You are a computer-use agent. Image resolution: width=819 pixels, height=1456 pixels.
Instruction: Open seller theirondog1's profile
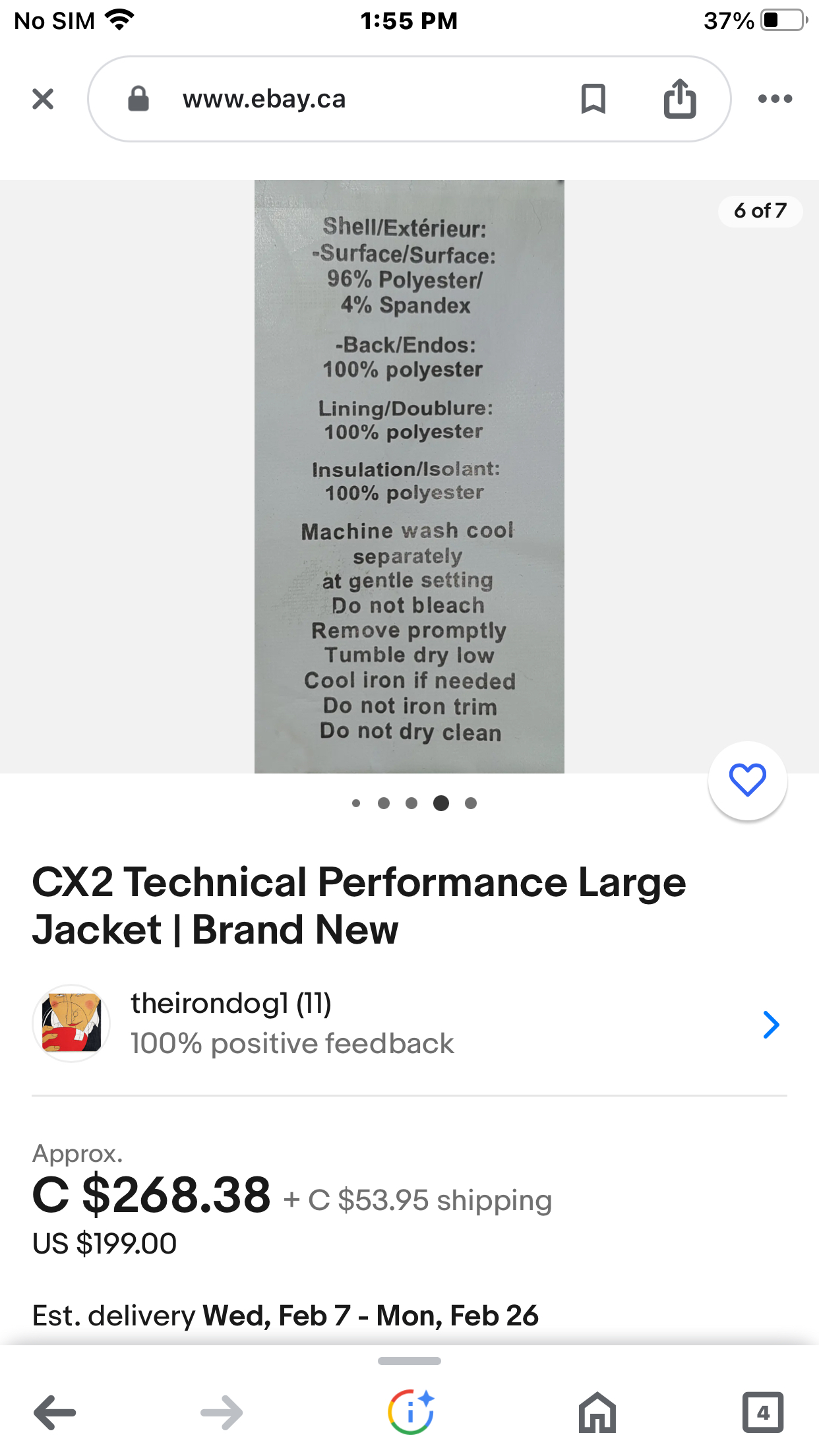point(230,1003)
